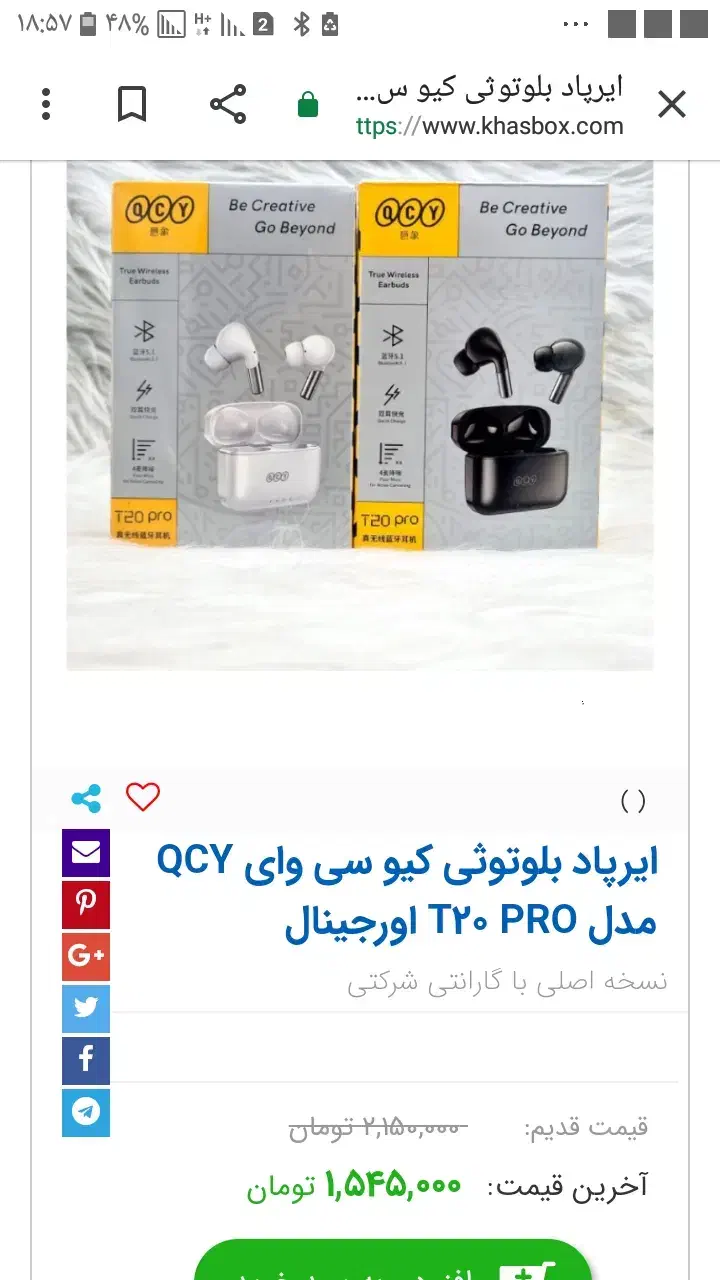Image resolution: width=720 pixels, height=1280 pixels.
Task: Share product on Pinterest
Action: 86,905
